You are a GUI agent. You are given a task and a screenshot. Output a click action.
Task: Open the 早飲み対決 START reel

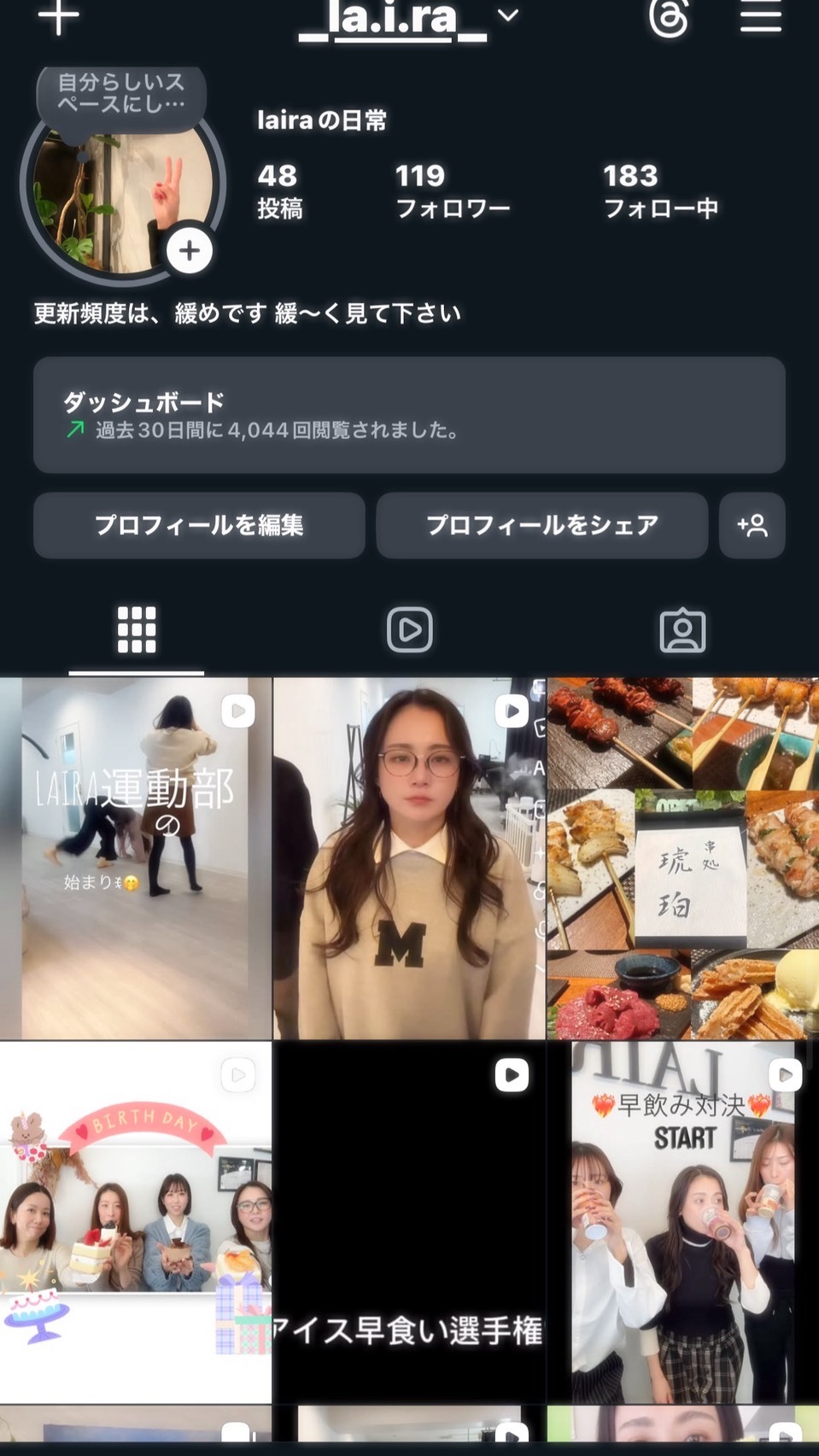pos(682,1221)
